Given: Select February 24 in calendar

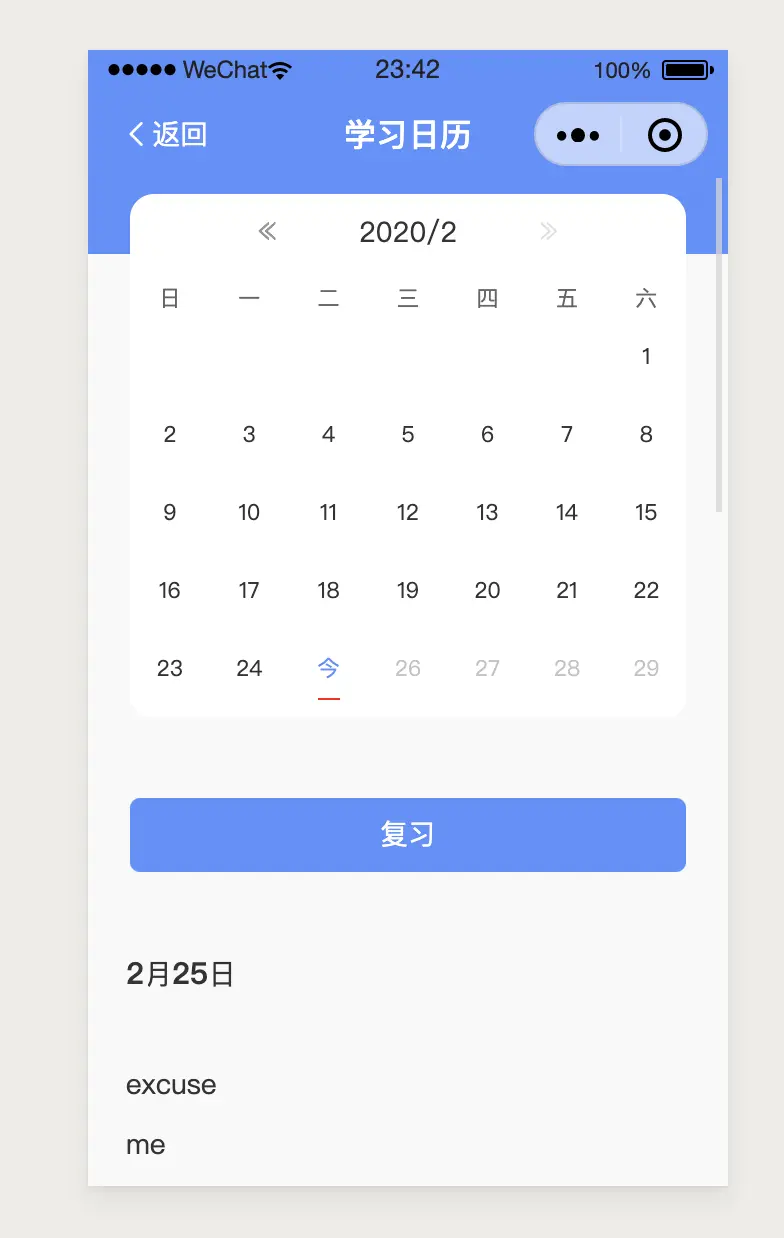Looking at the screenshot, I should point(249,668).
